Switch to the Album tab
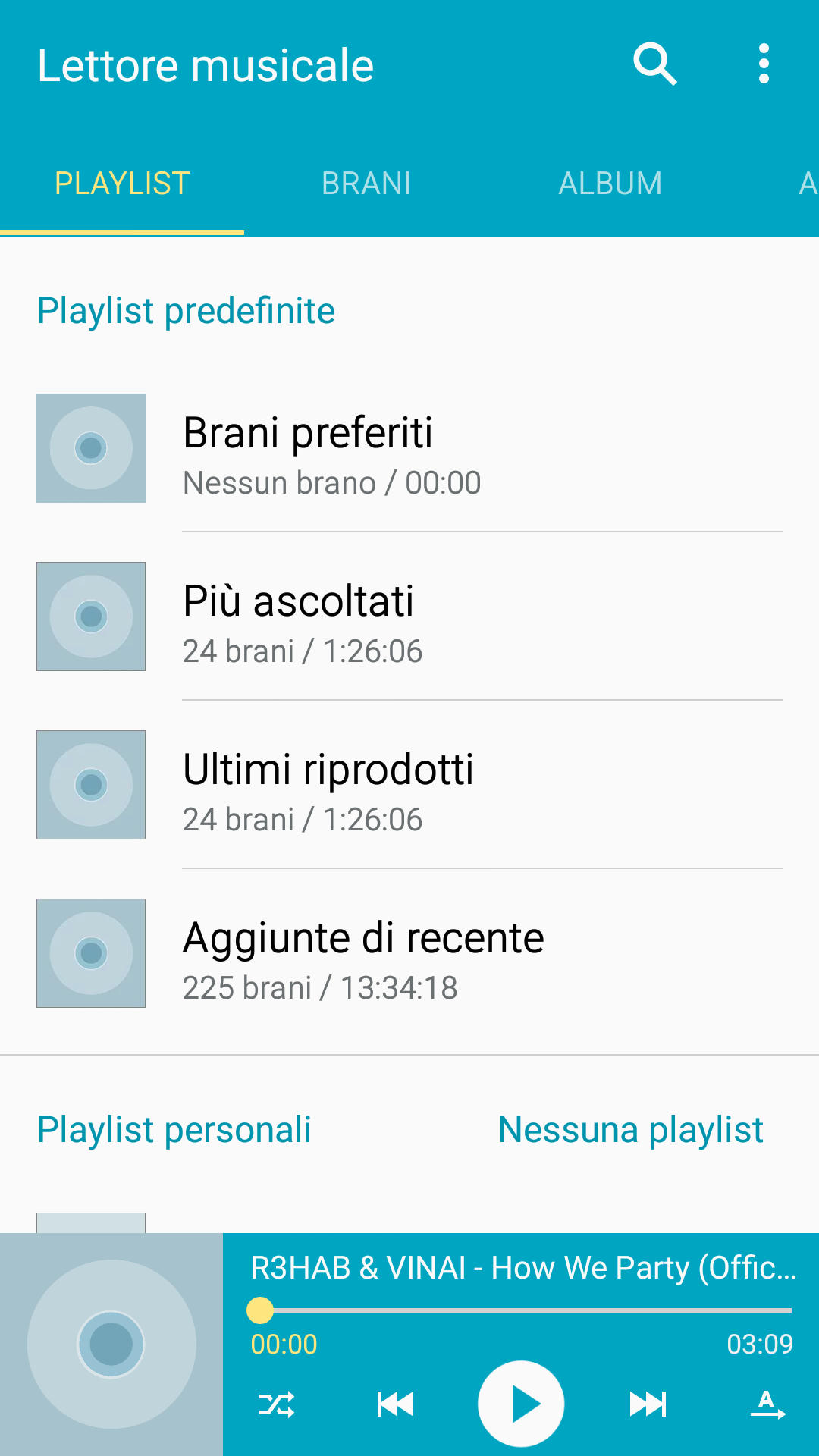This screenshot has height=1456, width=819. pyautogui.click(x=610, y=184)
